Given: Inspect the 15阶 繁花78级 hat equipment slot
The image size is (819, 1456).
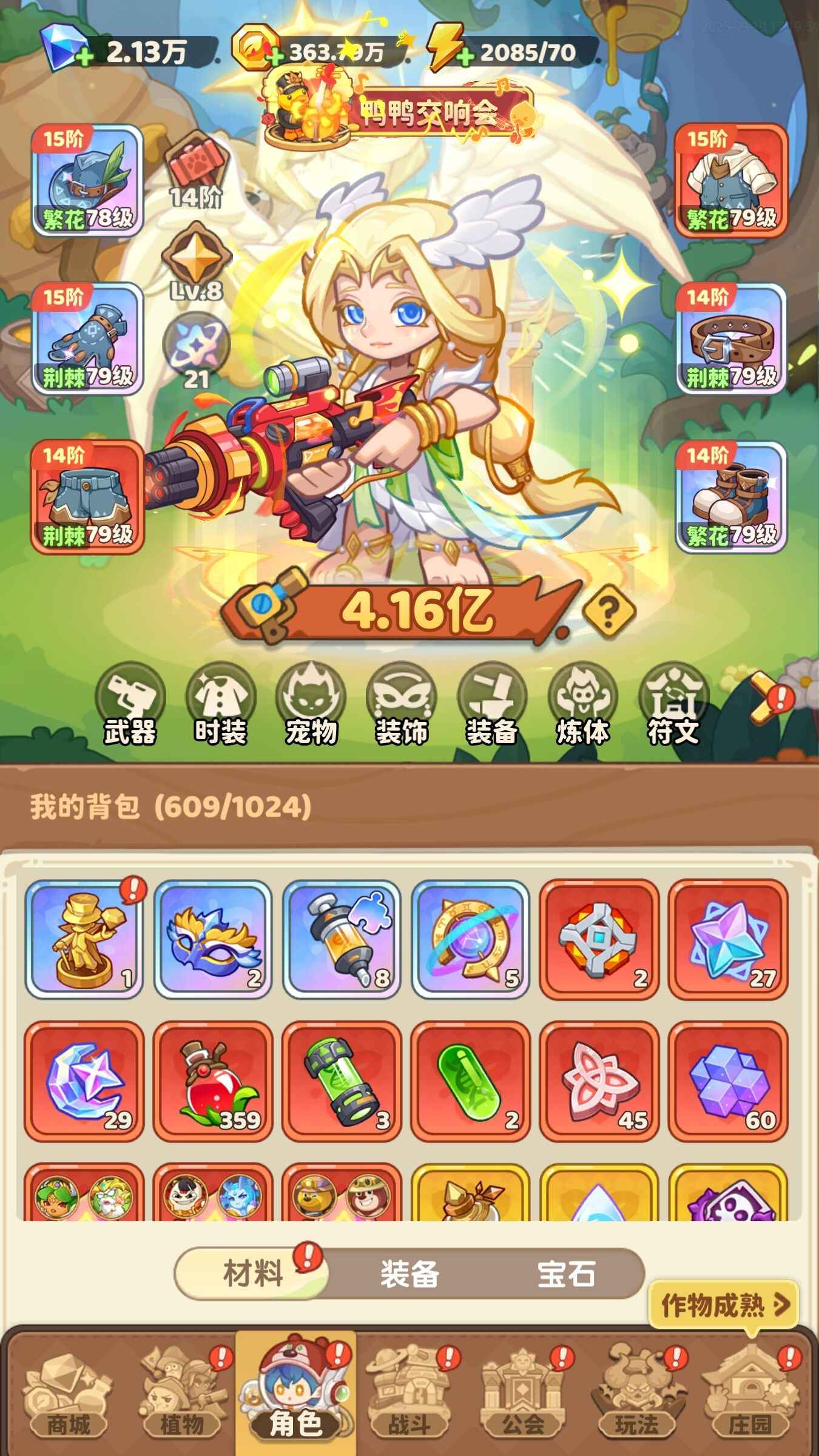Looking at the screenshot, I should [x=87, y=180].
